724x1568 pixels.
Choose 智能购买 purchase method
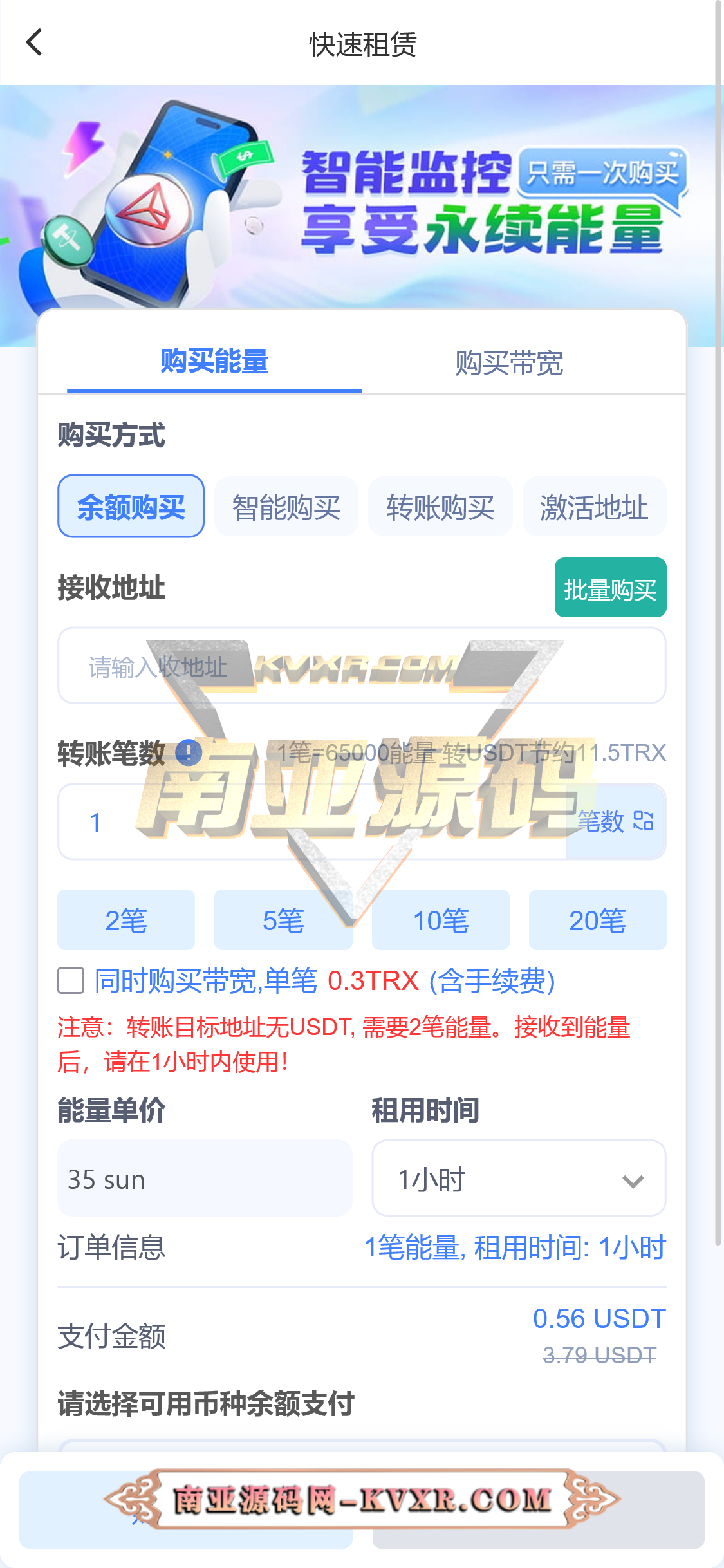(286, 507)
